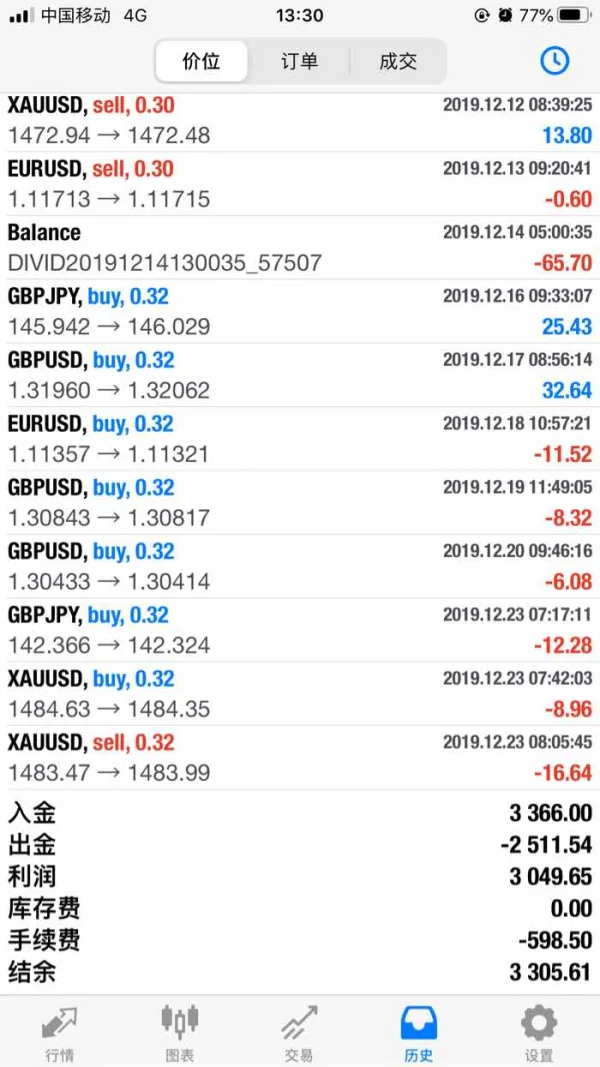Expand the GBPUSD trade with 32.64 profit
Viewport: 600px width, 1067px height.
point(300,376)
